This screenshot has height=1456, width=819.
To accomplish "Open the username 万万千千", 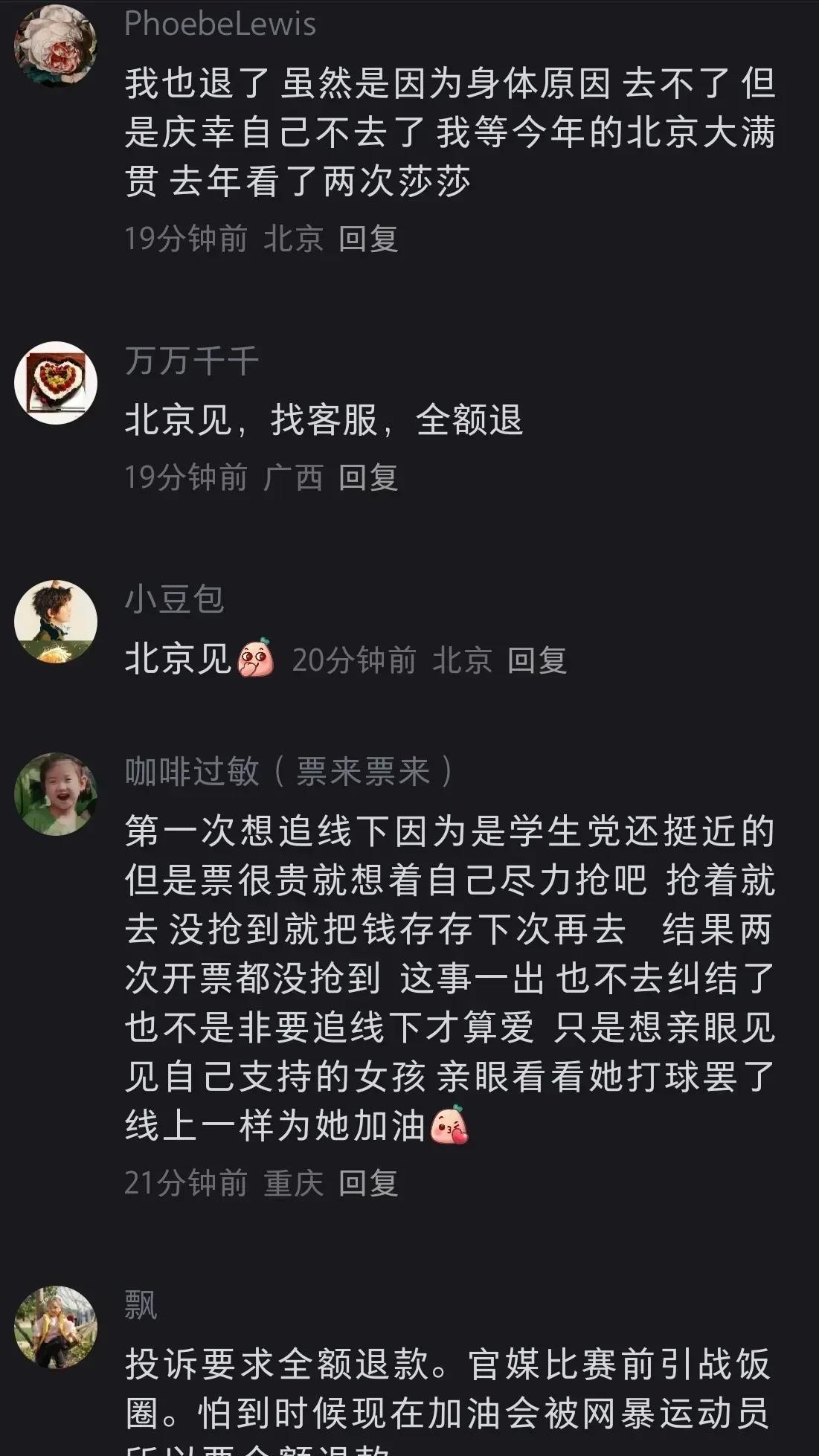I will (191, 362).
